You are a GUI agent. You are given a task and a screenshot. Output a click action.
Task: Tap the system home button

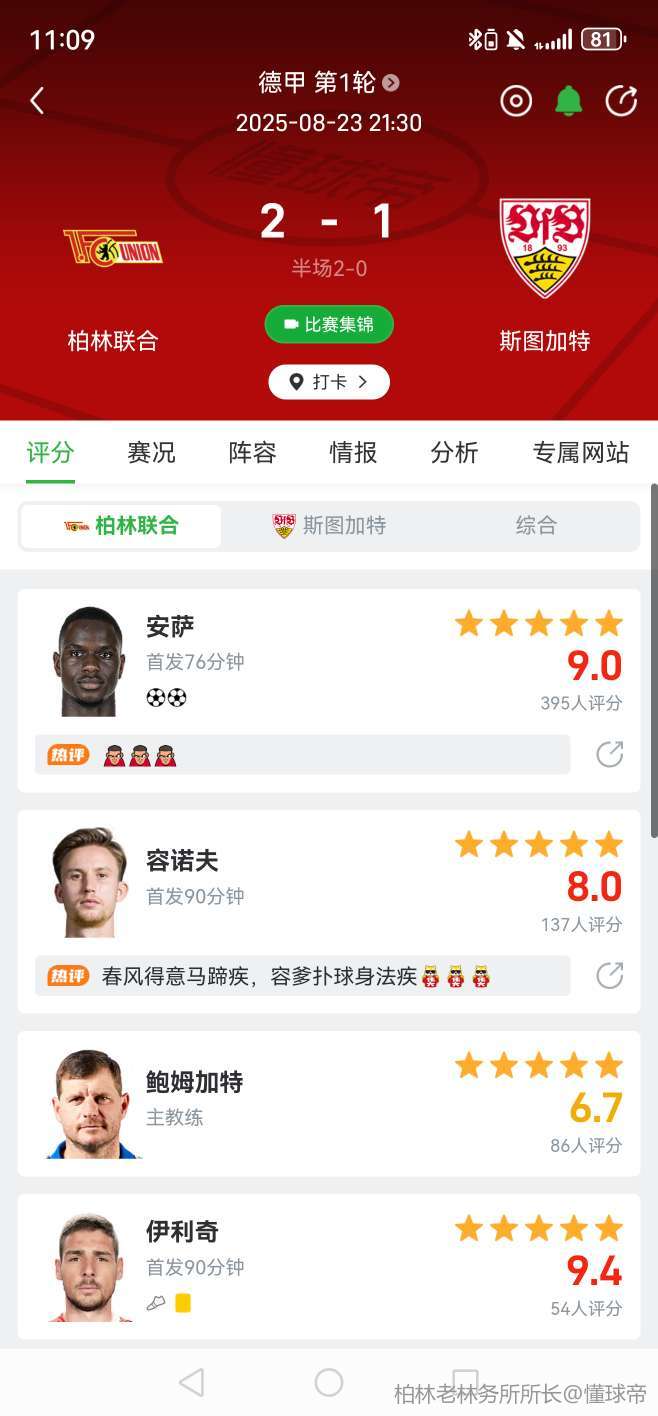[329, 1382]
